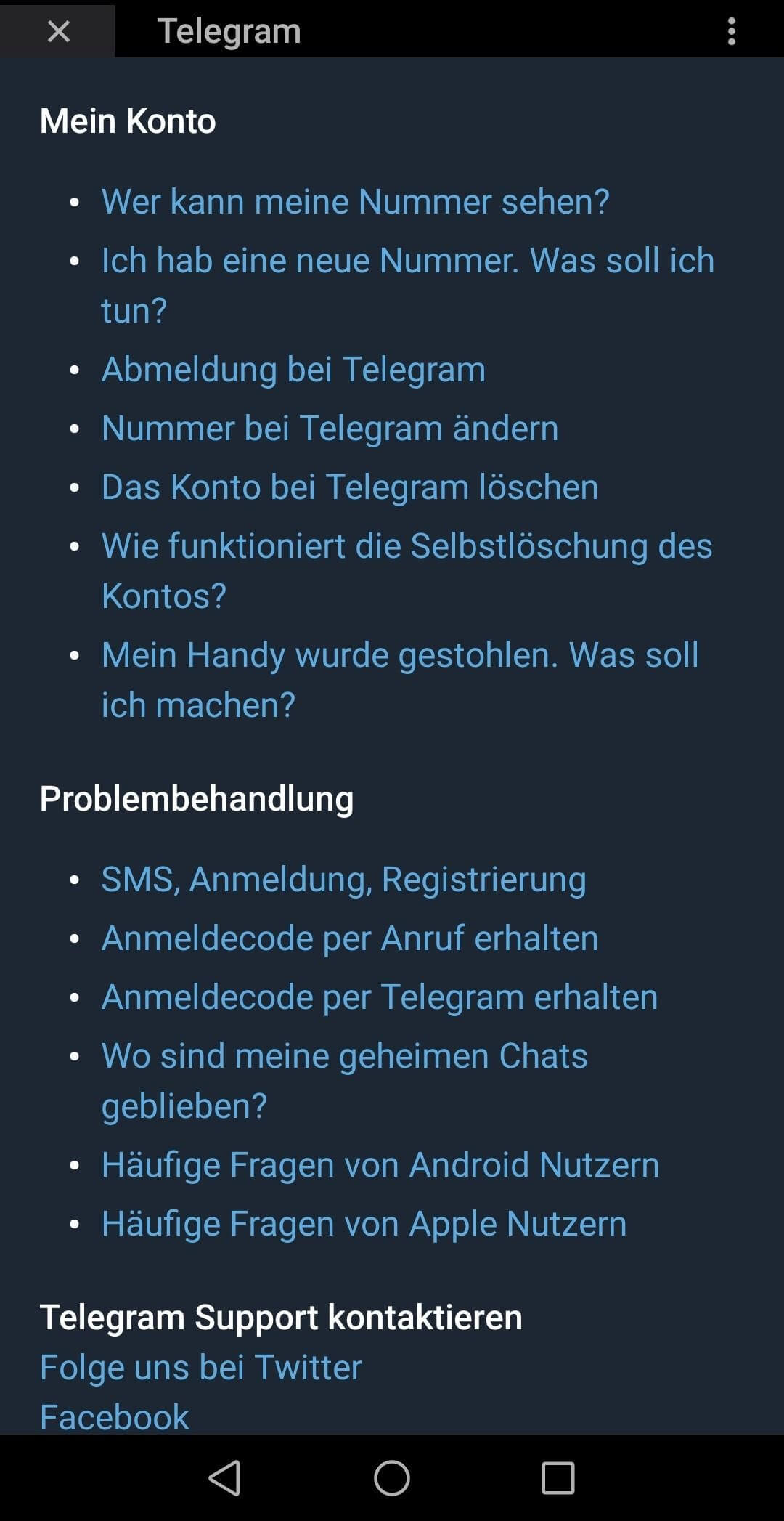This screenshot has height=1521, width=784.
Task: Go to the home screen via home button
Action: [392, 1477]
